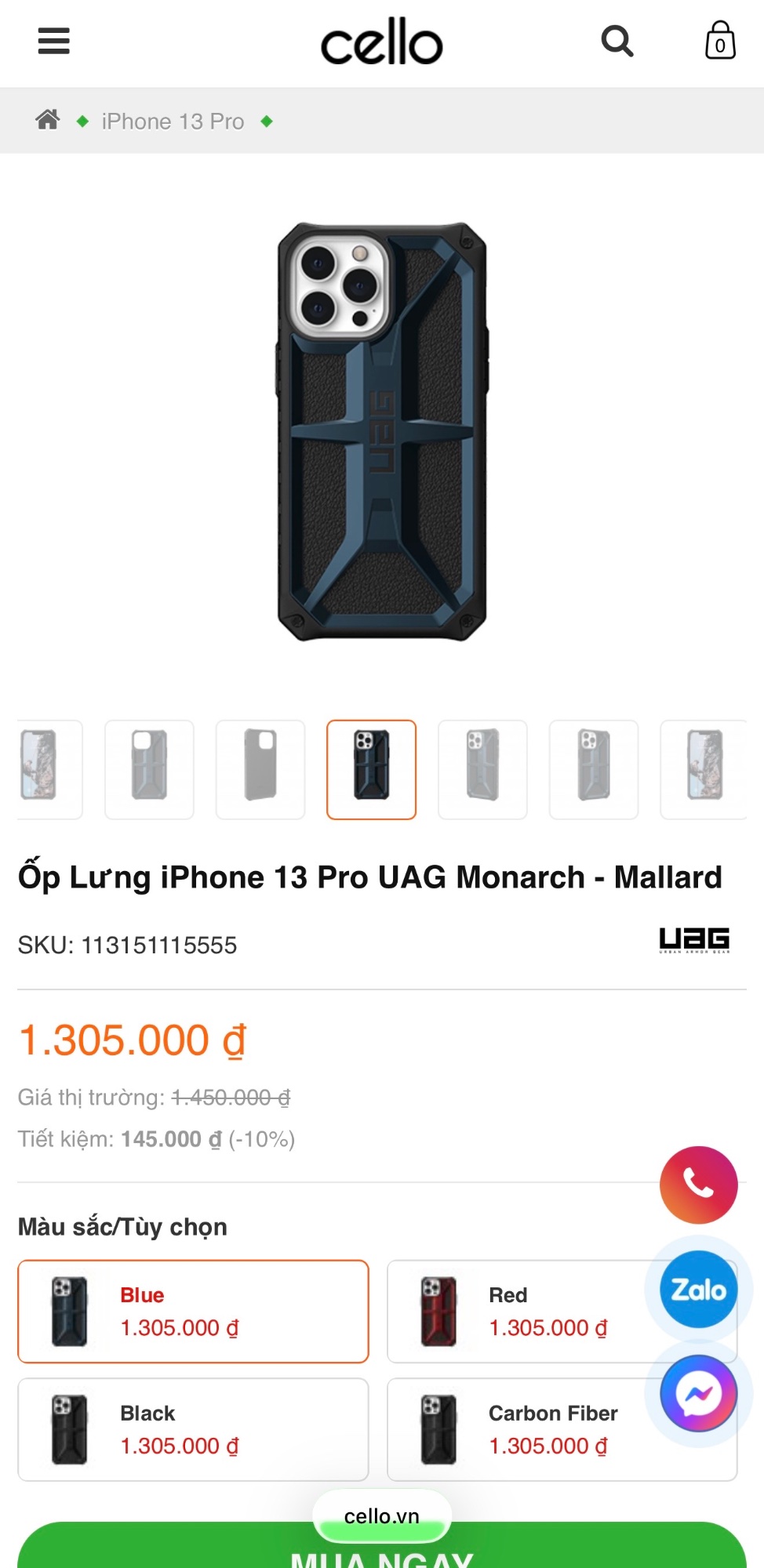Open the hamburger menu
764x1568 pixels.
point(53,41)
